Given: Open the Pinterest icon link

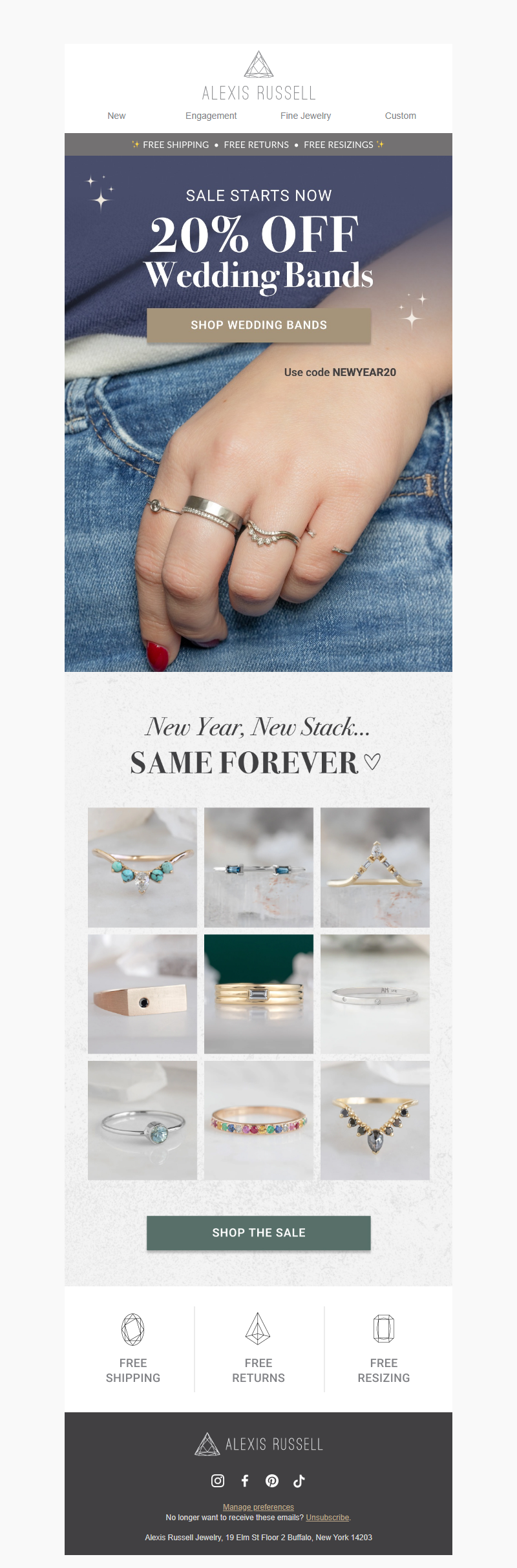Looking at the screenshot, I should coord(272,1481).
